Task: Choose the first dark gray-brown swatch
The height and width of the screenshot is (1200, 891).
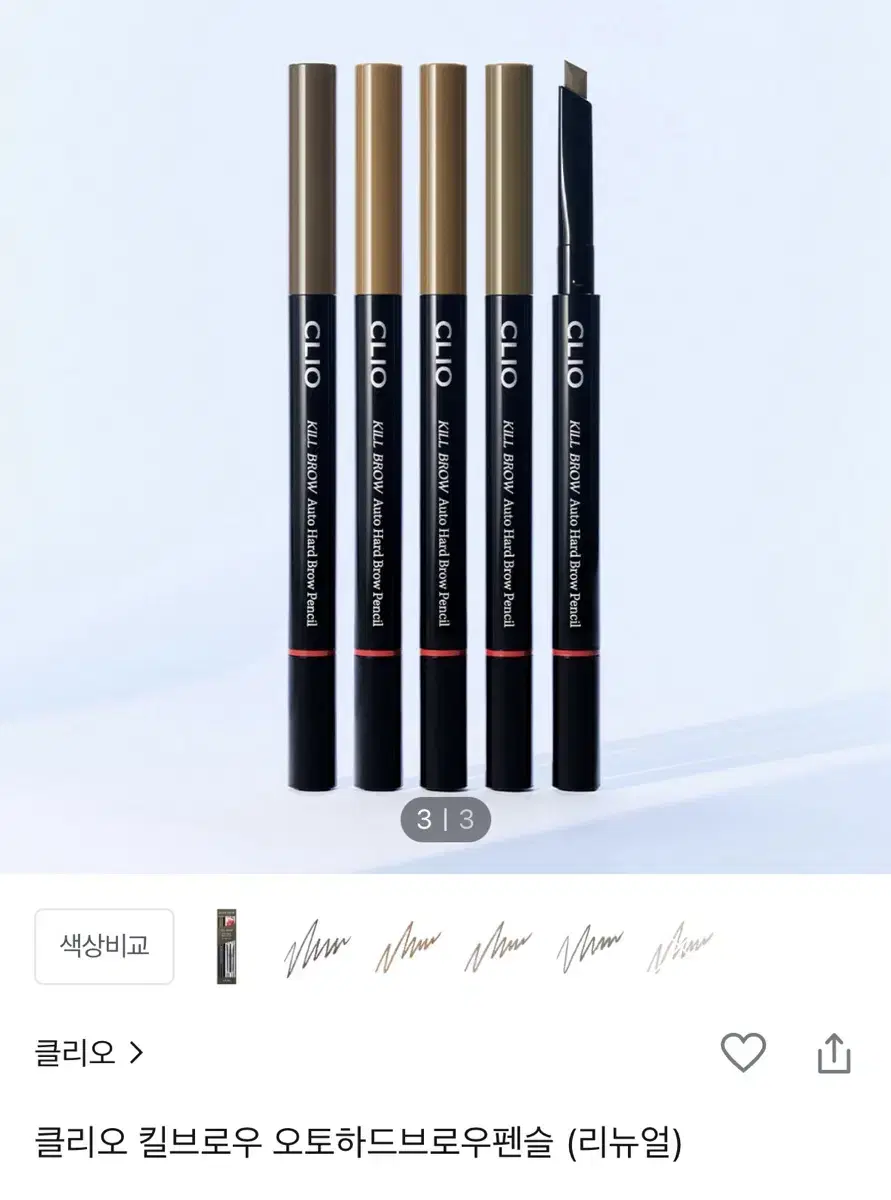Action: (x=317, y=946)
